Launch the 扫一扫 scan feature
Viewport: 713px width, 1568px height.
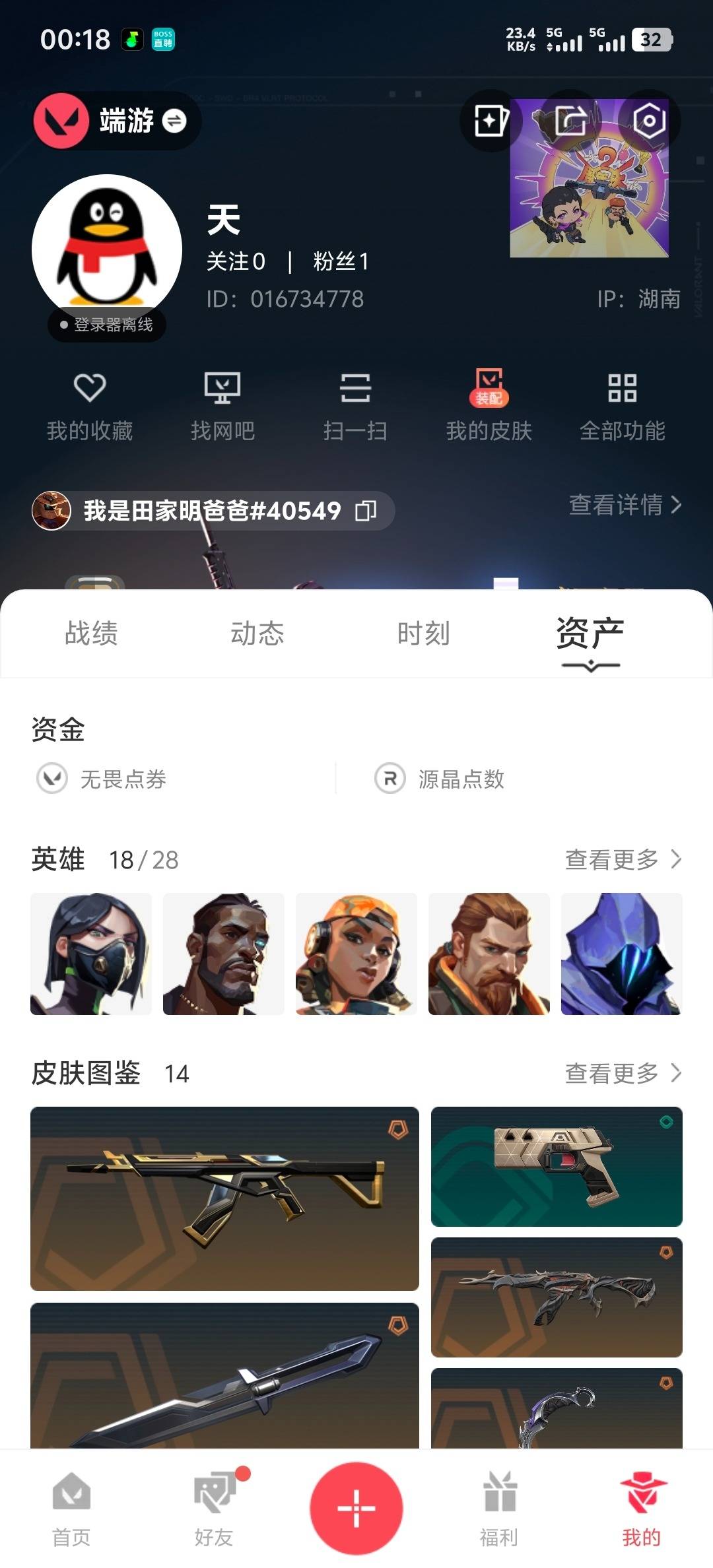(356, 406)
